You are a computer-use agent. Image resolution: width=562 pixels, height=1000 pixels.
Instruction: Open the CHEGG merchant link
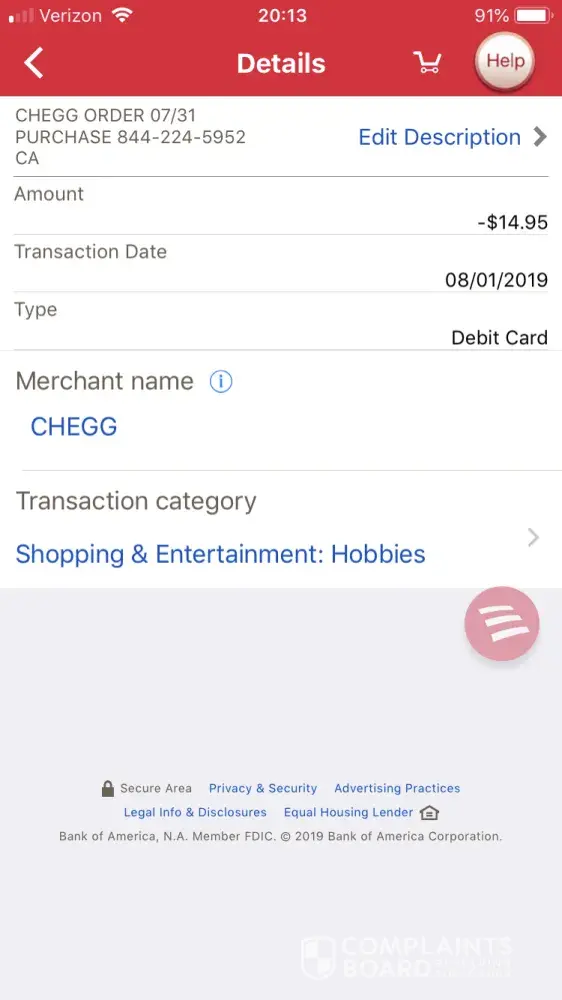tap(74, 427)
